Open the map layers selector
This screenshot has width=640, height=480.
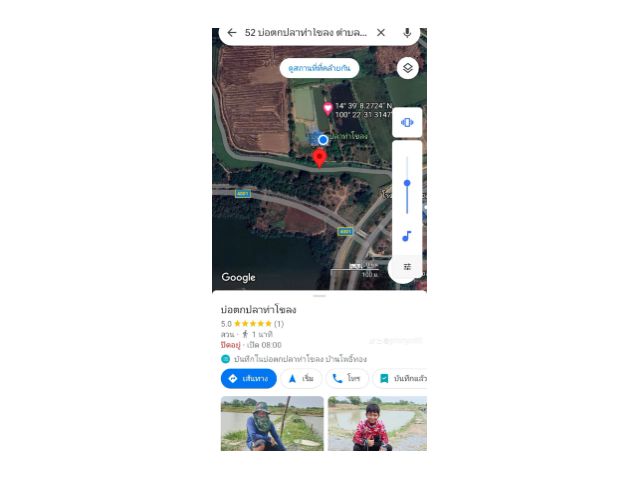407,68
